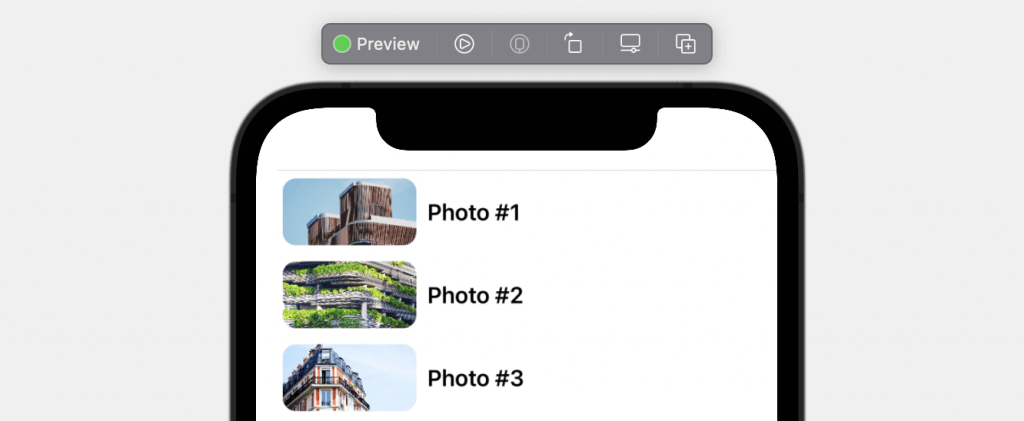The image size is (1024, 421).
Task: Open the Photo #1 row
Action: click(474, 212)
